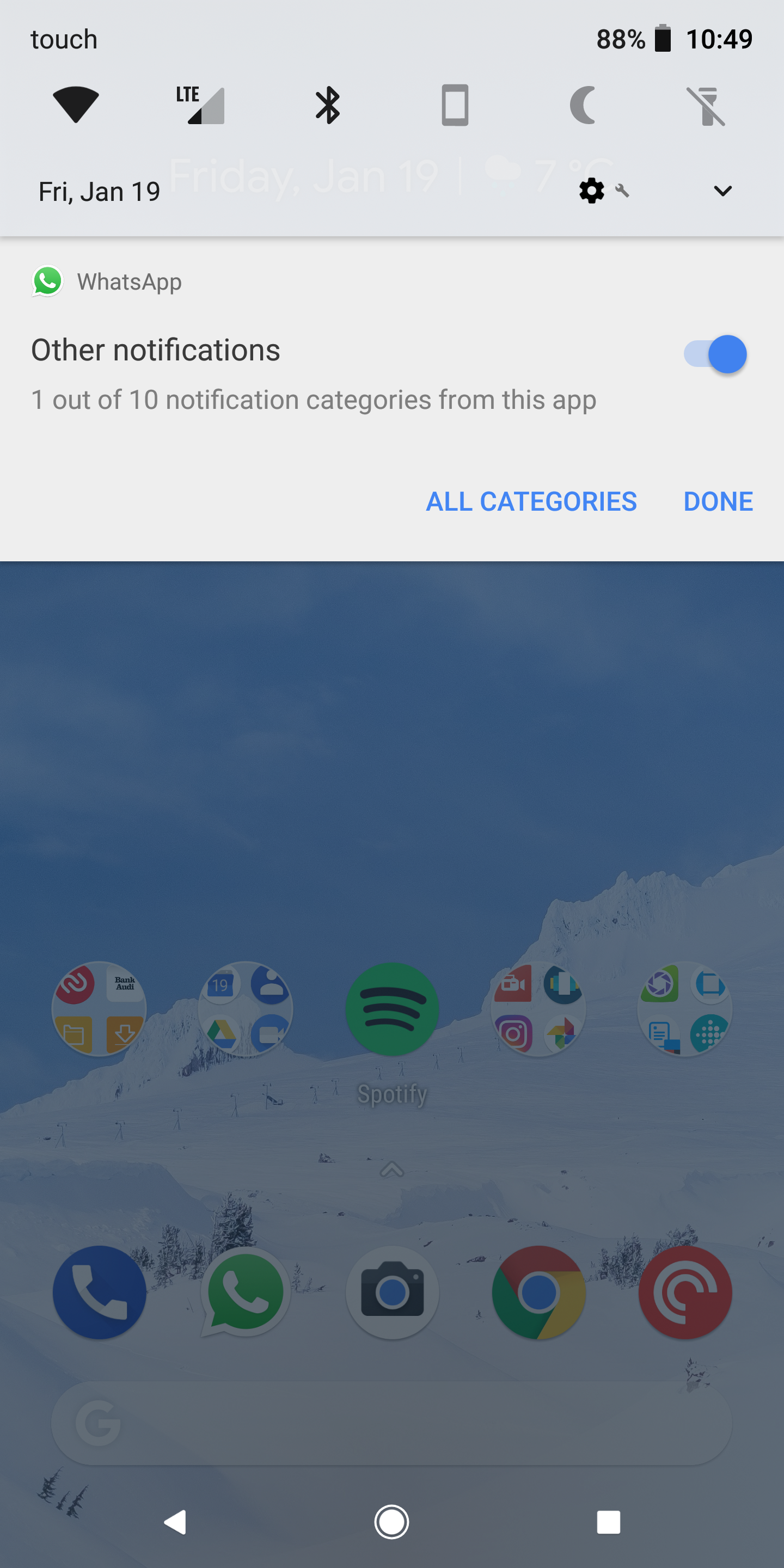Screen dimensions: 784x1568
Task: Open WhatsApp from the dock
Action: tap(244, 1293)
